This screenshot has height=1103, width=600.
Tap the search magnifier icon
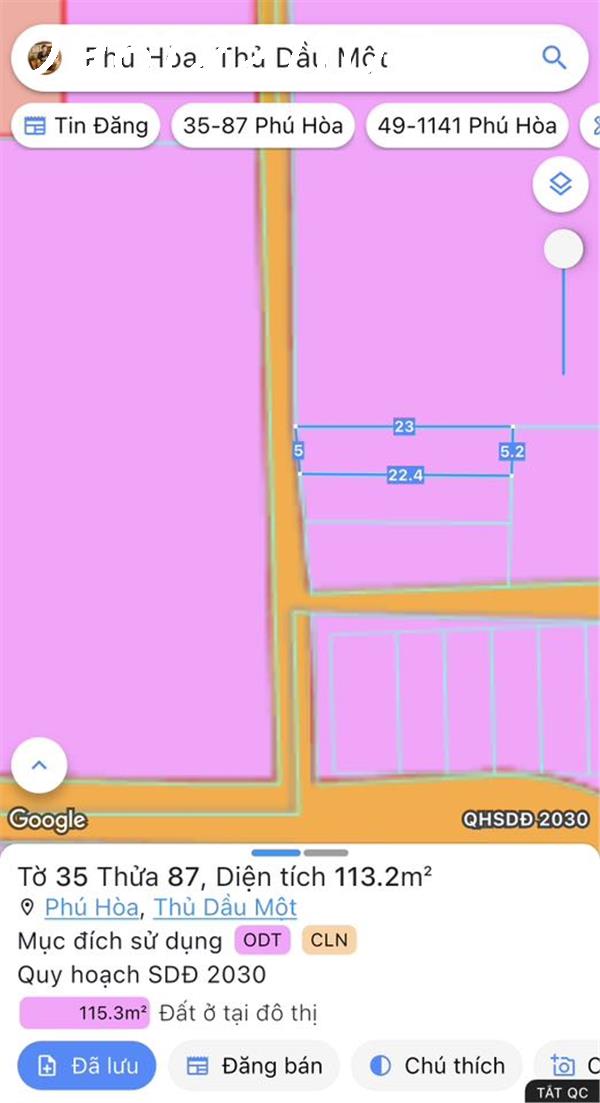(554, 58)
